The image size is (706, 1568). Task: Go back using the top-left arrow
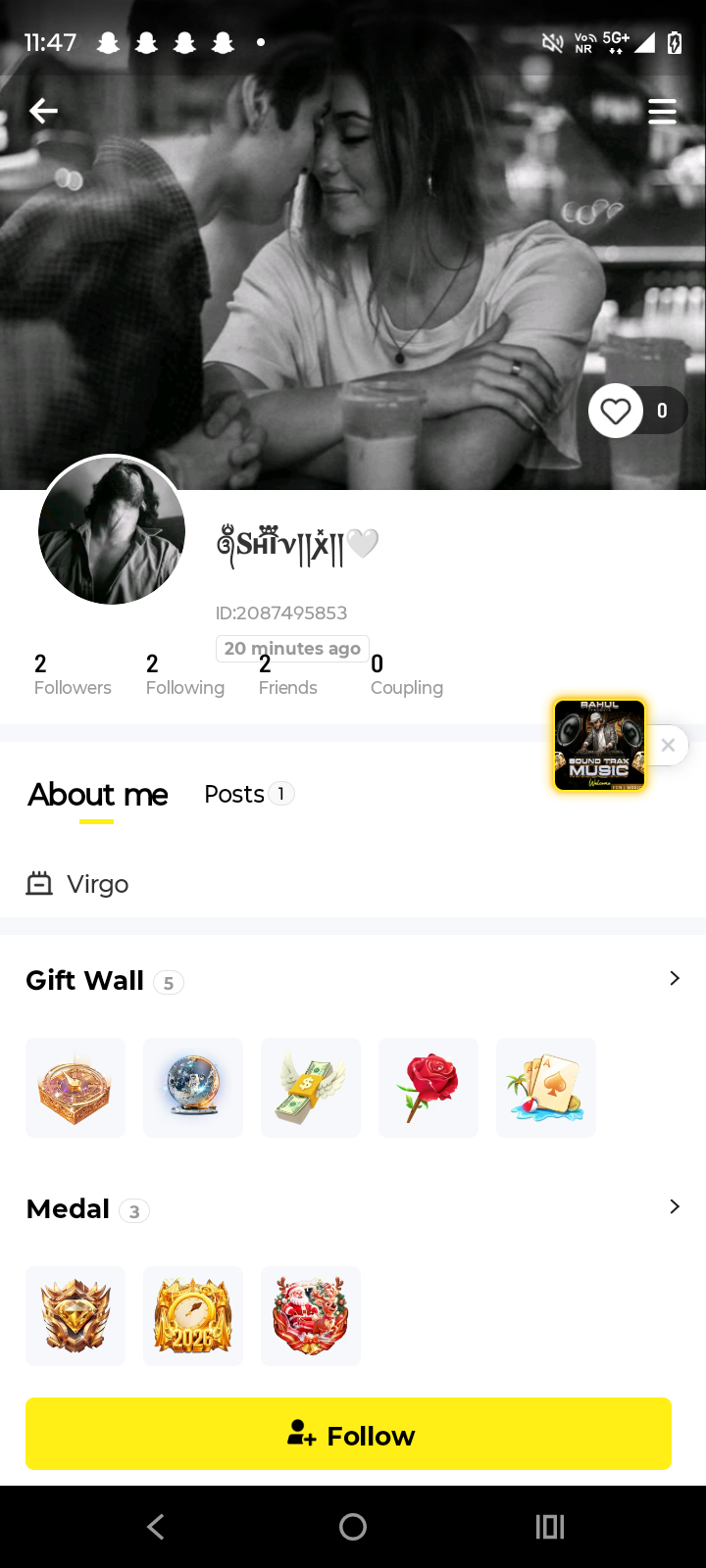coord(43,112)
